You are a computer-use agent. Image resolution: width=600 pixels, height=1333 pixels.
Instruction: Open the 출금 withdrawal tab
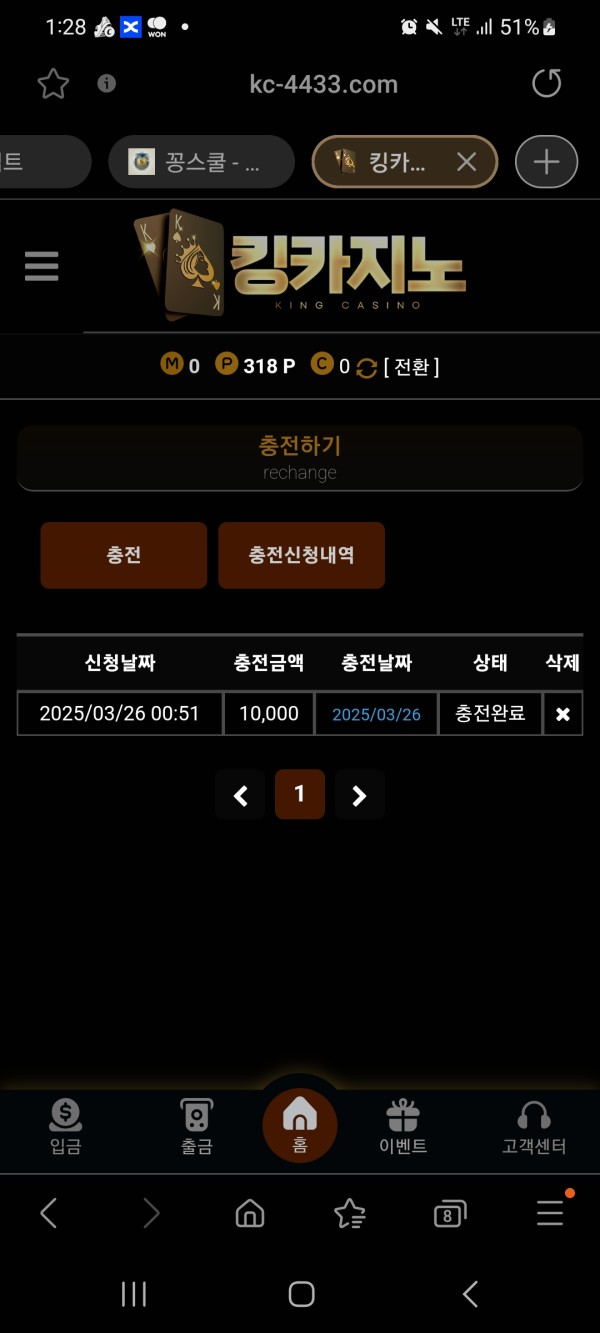[197, 1128]
